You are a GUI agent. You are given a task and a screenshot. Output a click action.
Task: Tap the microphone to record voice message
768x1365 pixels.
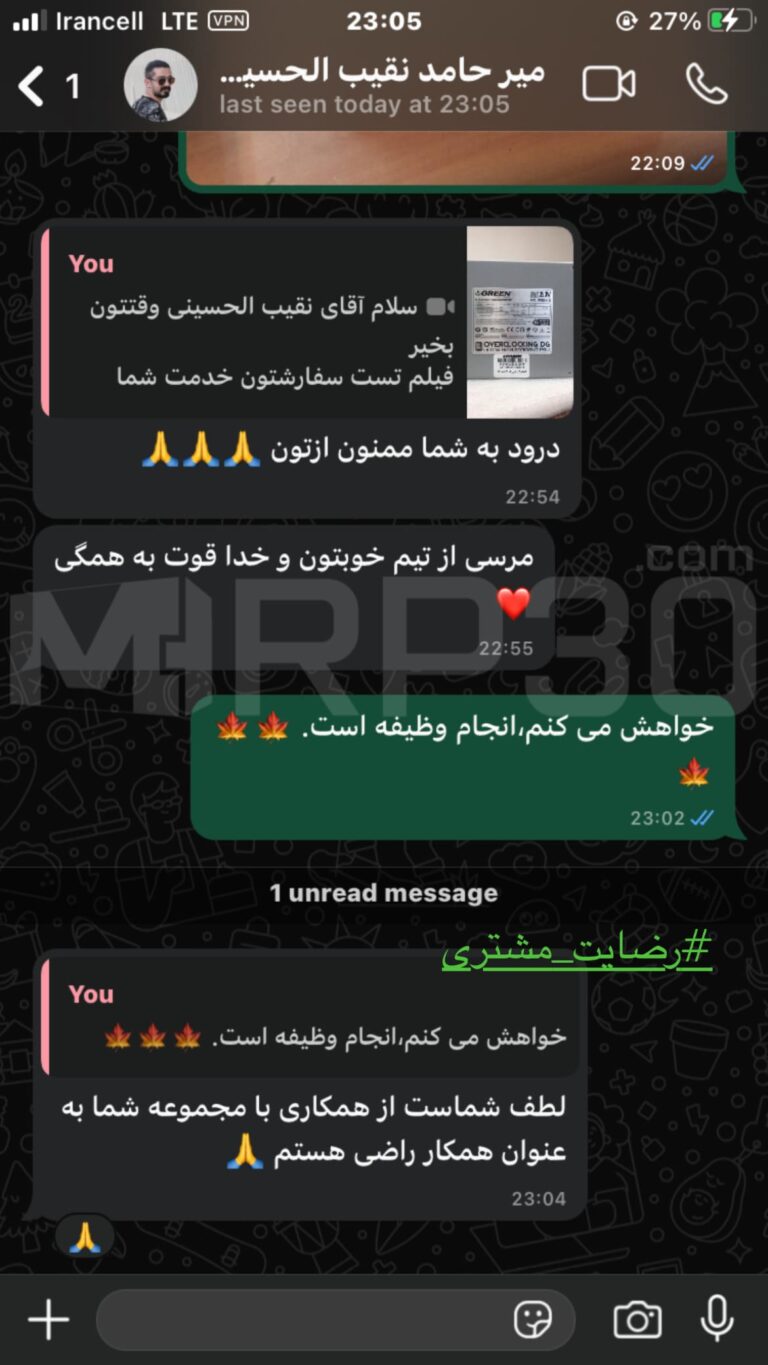[716, 1320]
